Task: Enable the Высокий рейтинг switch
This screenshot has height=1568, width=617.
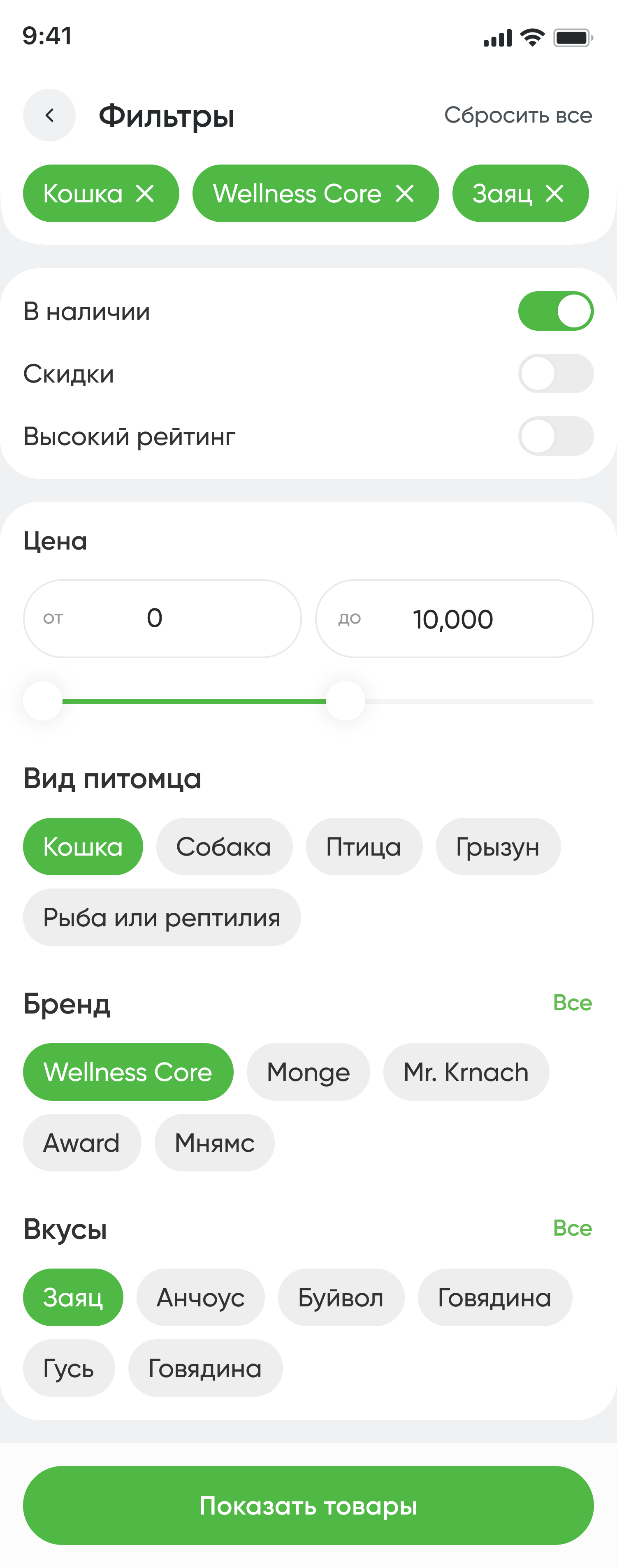Action: [x=556, y=436]
